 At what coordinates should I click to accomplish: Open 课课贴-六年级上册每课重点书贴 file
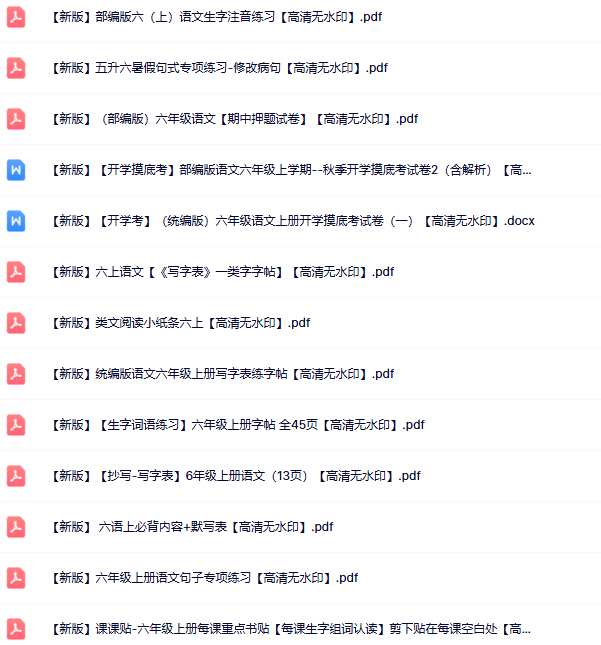click(290, 628)
